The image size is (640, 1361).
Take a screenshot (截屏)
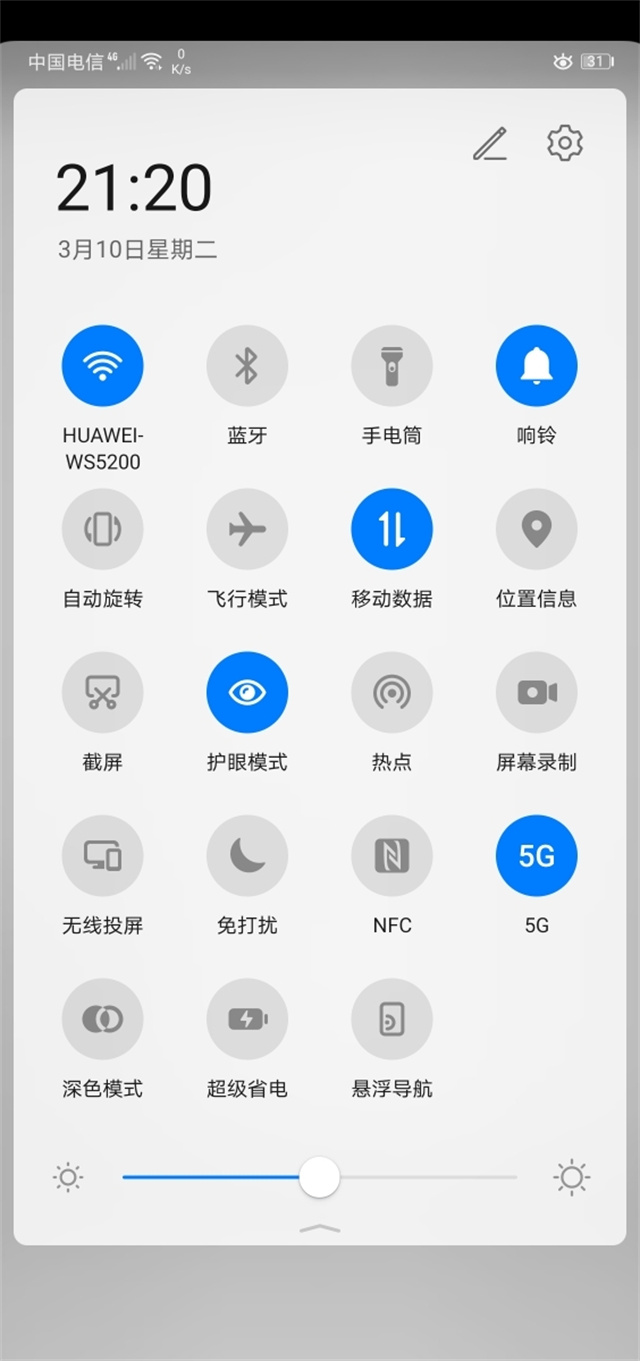tap(103, 692)
